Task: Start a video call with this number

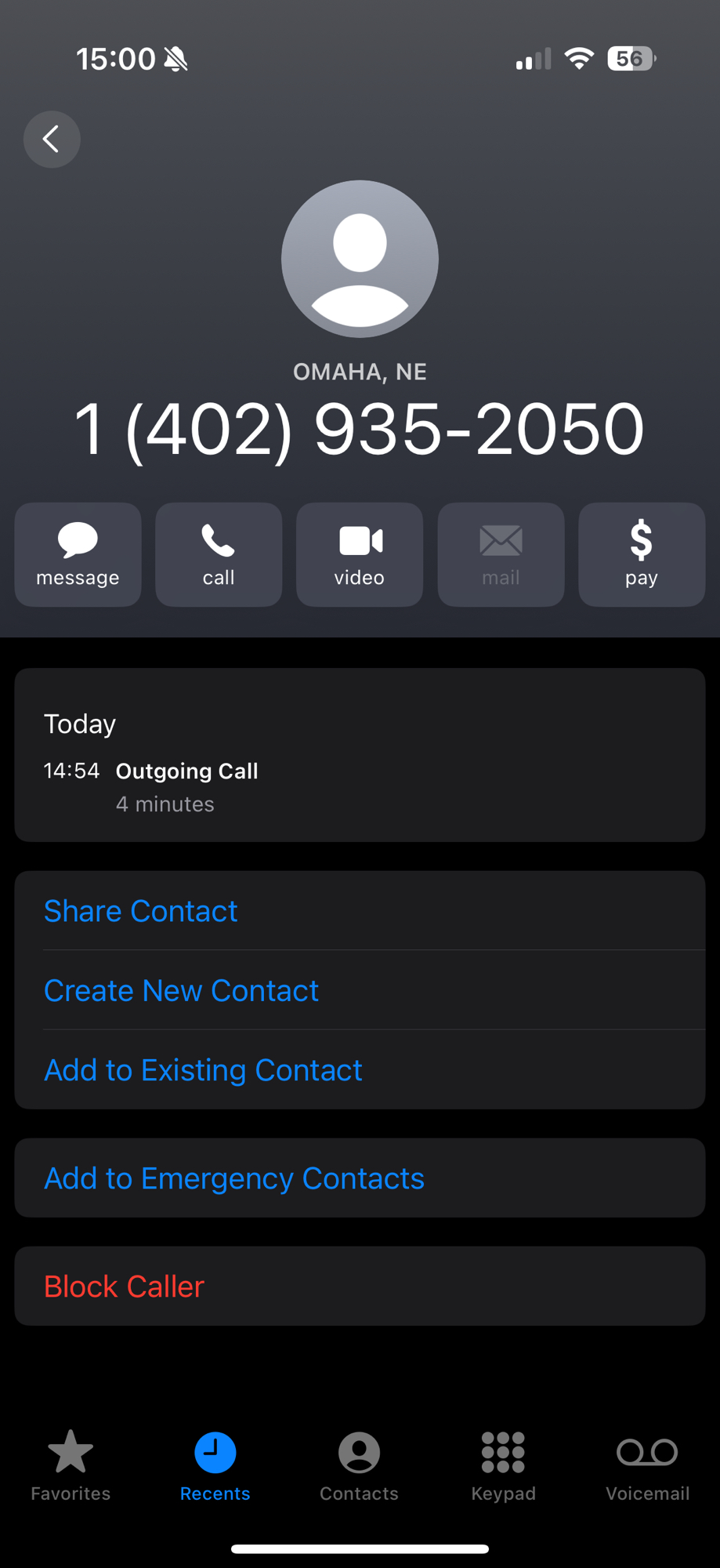Action: tap(360, 554)
